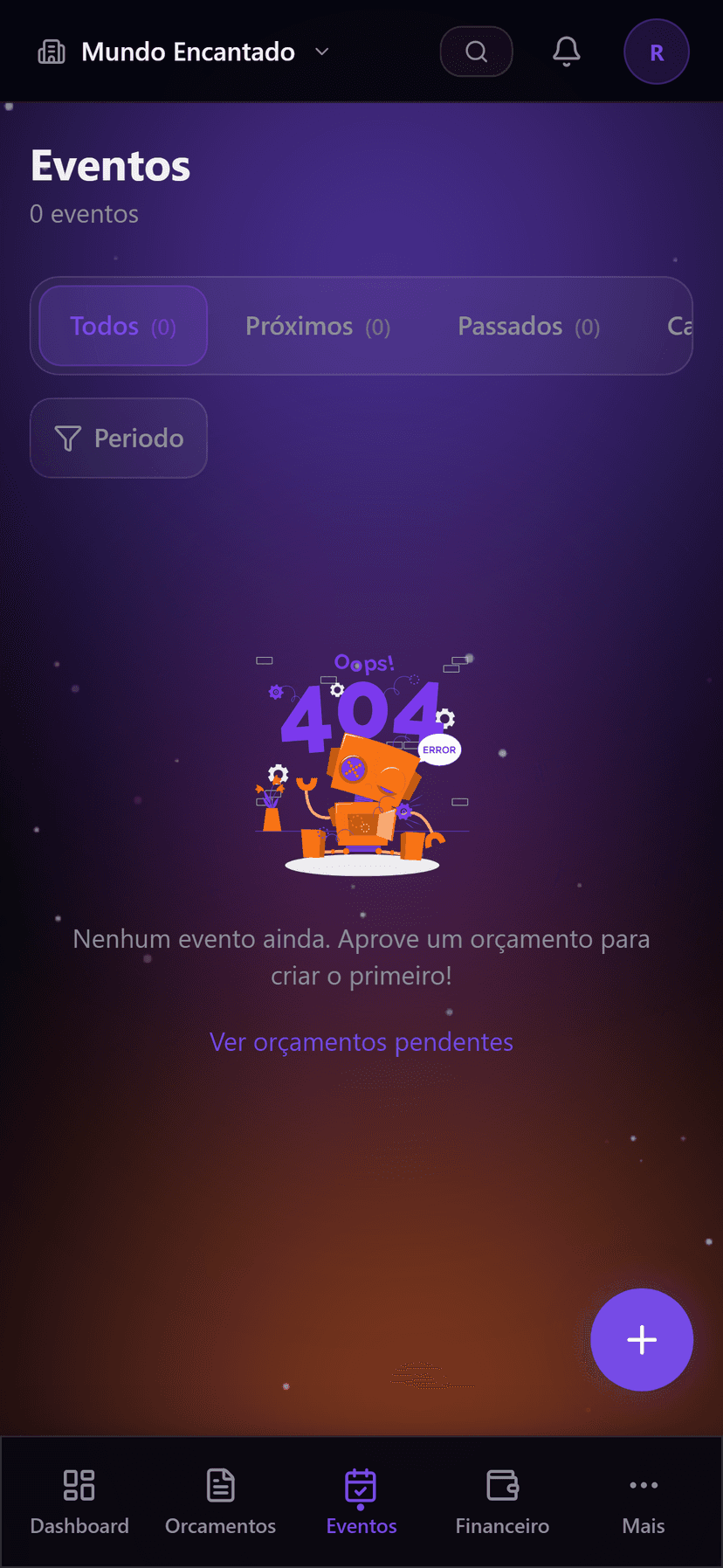Click the company building icon
Viewport: 723px width, 1568px height.
click(52, 51)
